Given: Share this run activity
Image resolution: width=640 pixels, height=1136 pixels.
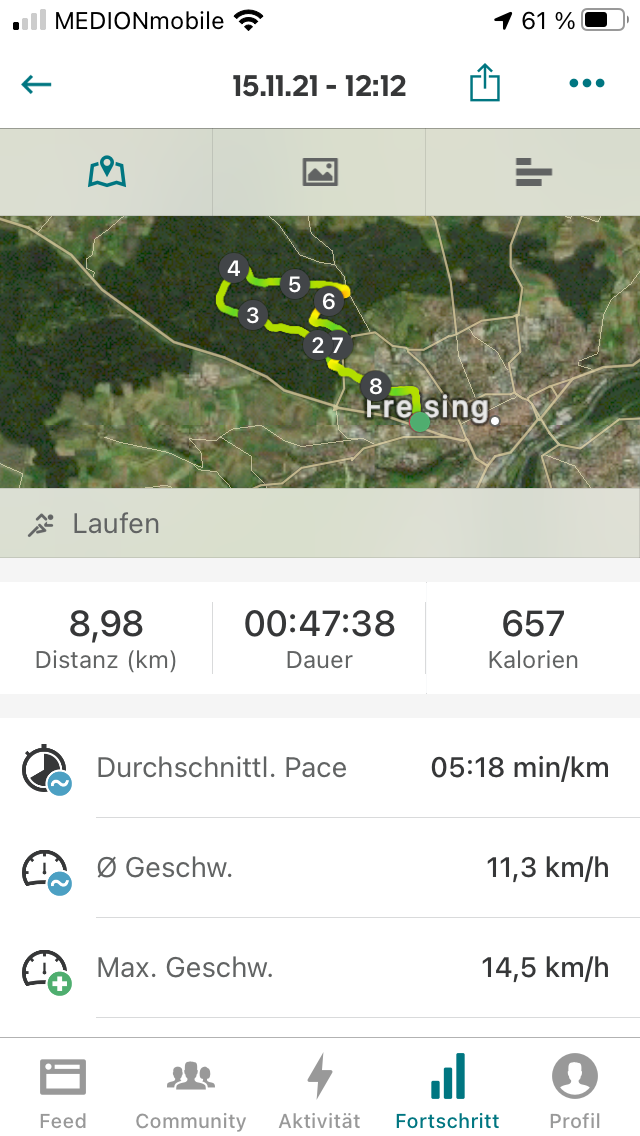Looking at the screenshot, I should point(484,83).
